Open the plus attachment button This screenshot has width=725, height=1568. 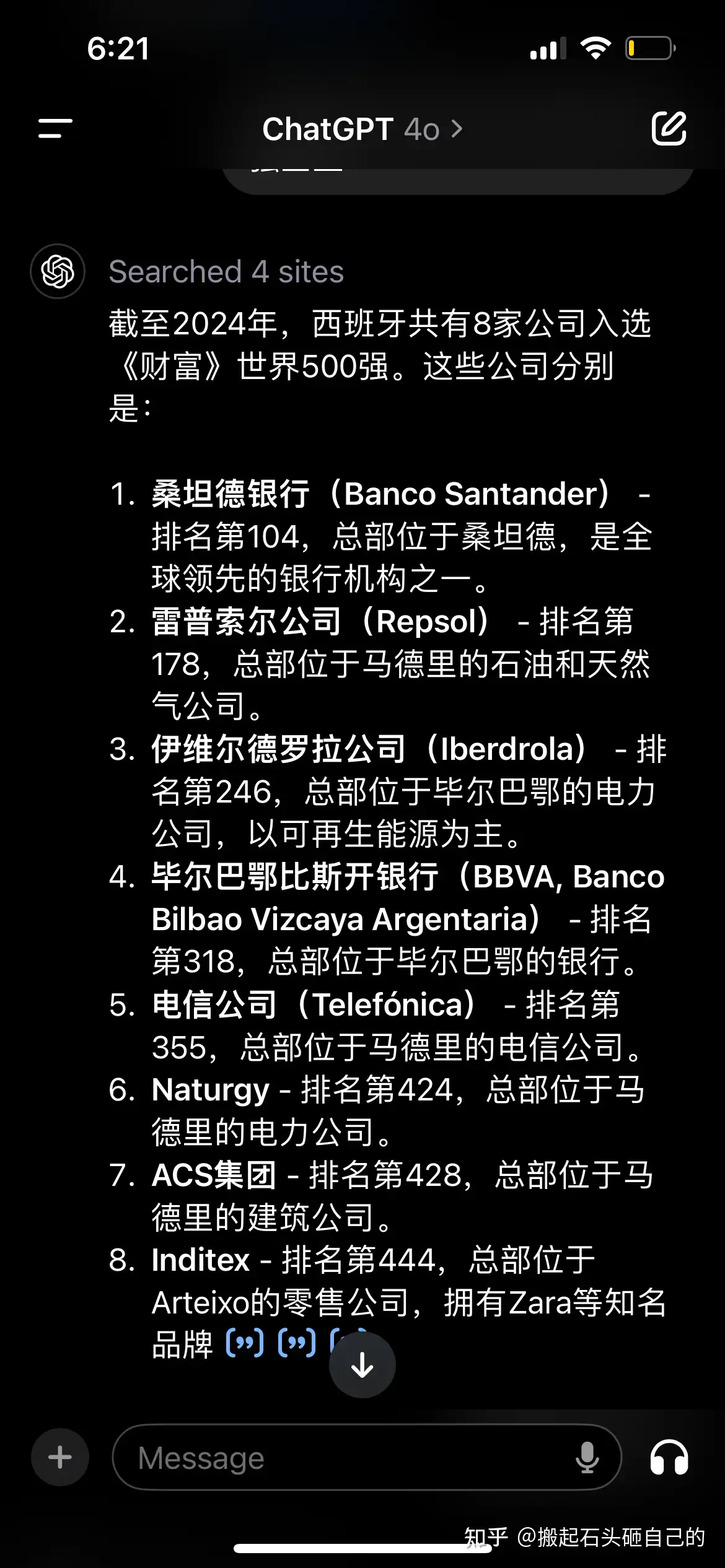(x=60, y=1457)
